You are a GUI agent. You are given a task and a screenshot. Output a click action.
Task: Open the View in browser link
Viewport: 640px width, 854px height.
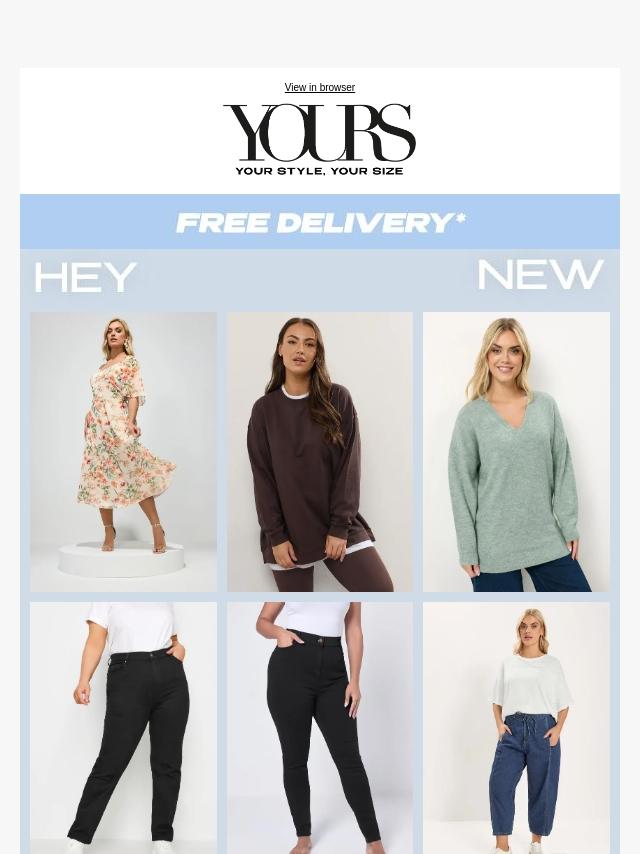(319, 88)
